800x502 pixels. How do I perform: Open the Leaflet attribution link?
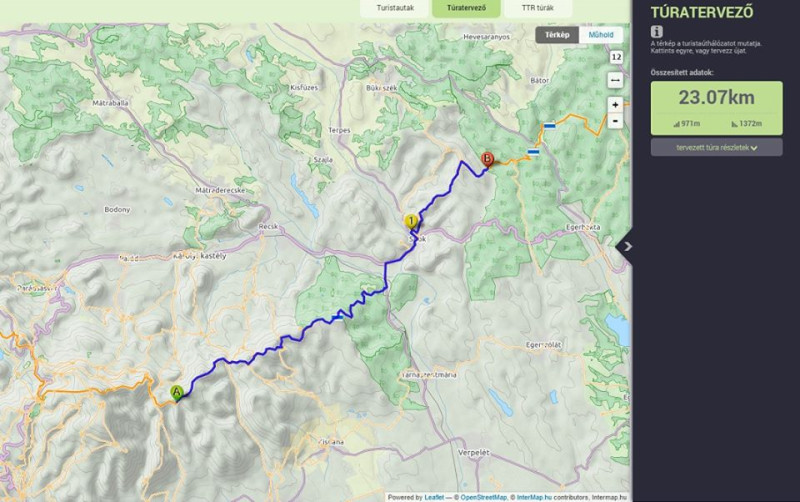433,497
